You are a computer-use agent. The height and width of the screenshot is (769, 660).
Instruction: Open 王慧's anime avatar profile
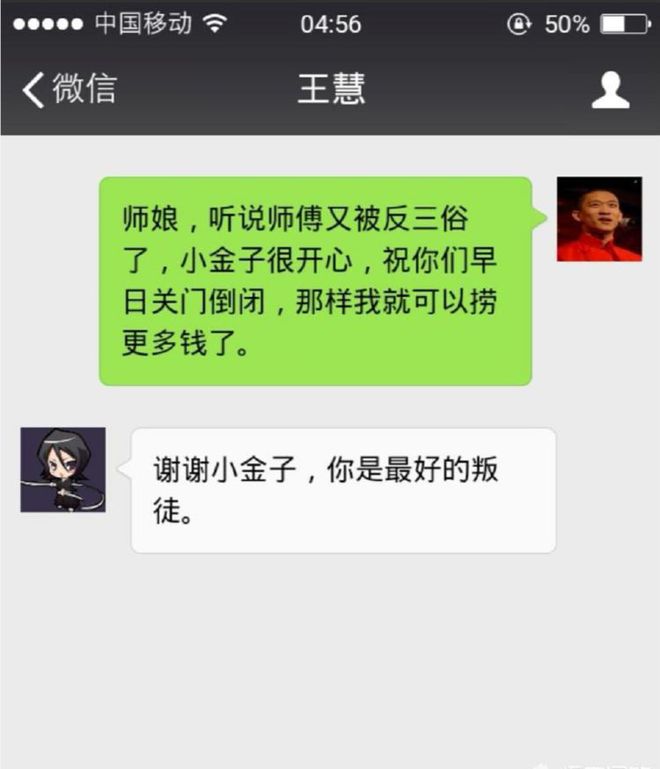(x=63, y=470)
